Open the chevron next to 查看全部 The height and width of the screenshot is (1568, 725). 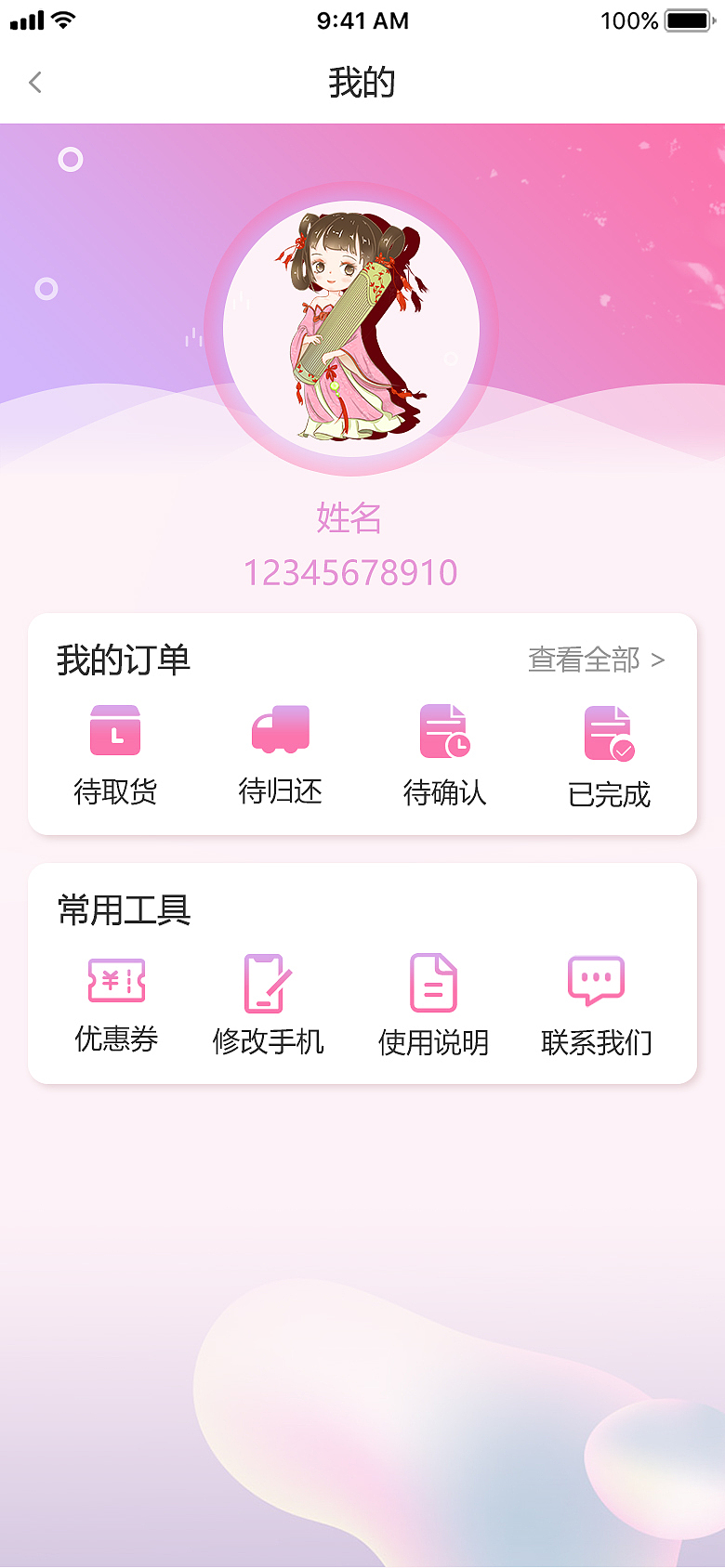pyautogui.click(x=660, y=660)
